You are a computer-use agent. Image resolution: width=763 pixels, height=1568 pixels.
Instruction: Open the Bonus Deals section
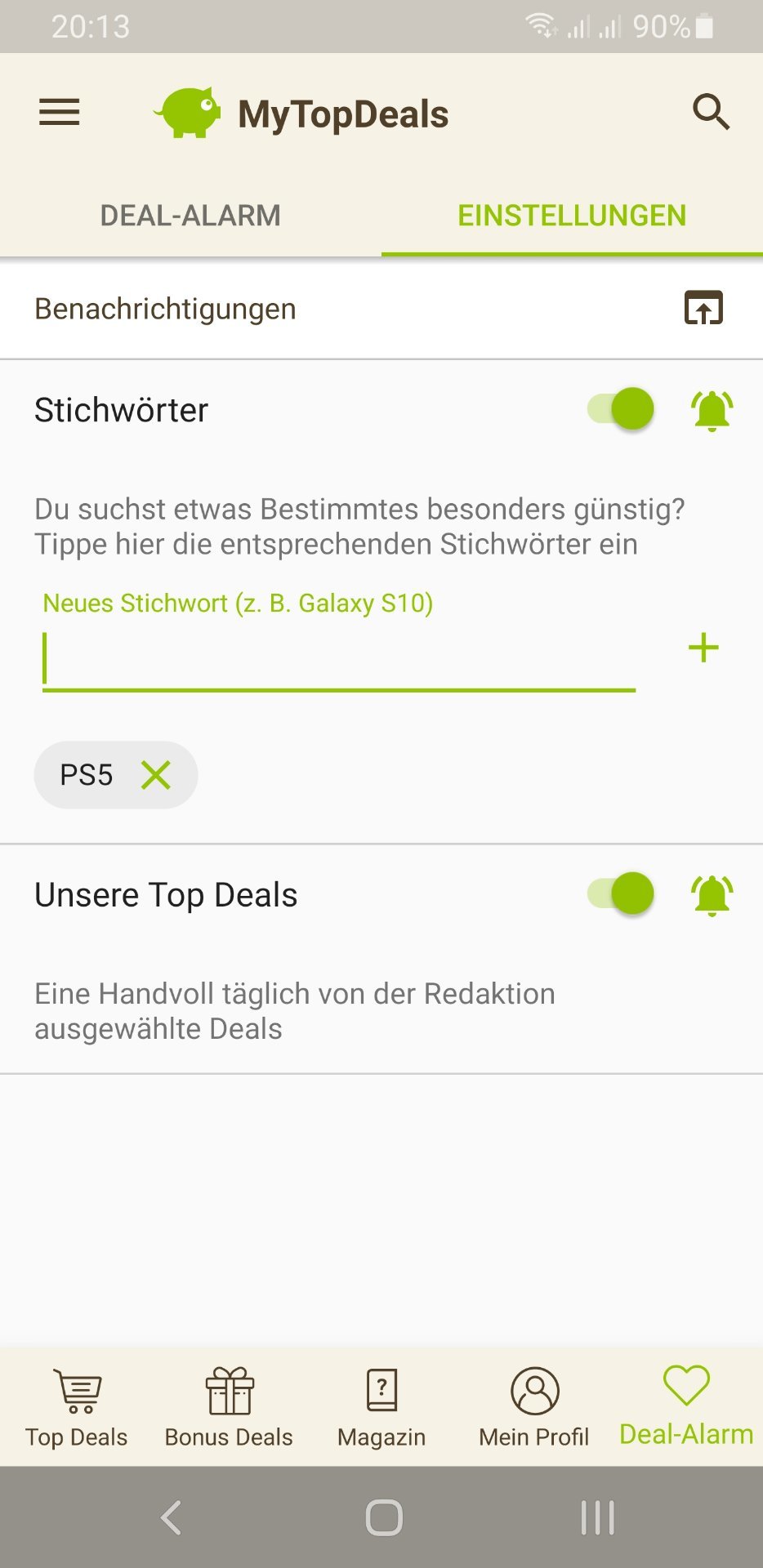229,1408
